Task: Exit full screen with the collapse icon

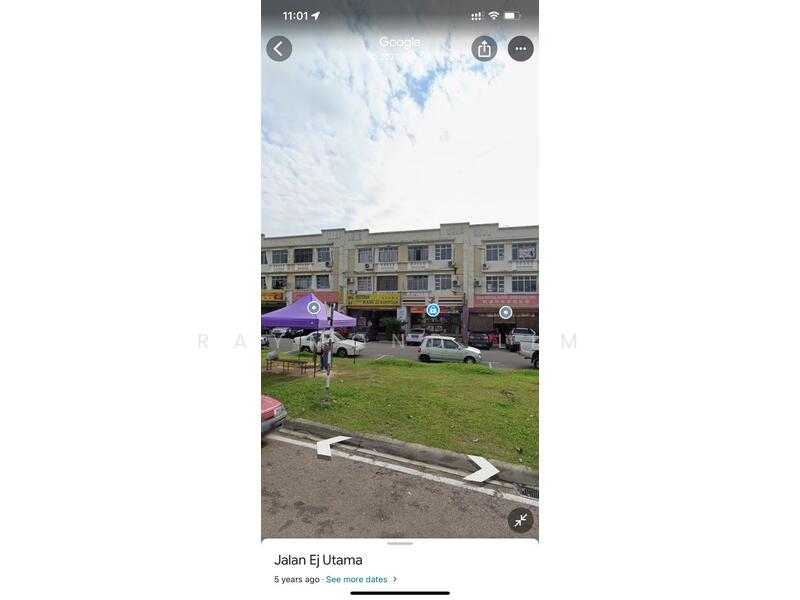Action: 520,520
